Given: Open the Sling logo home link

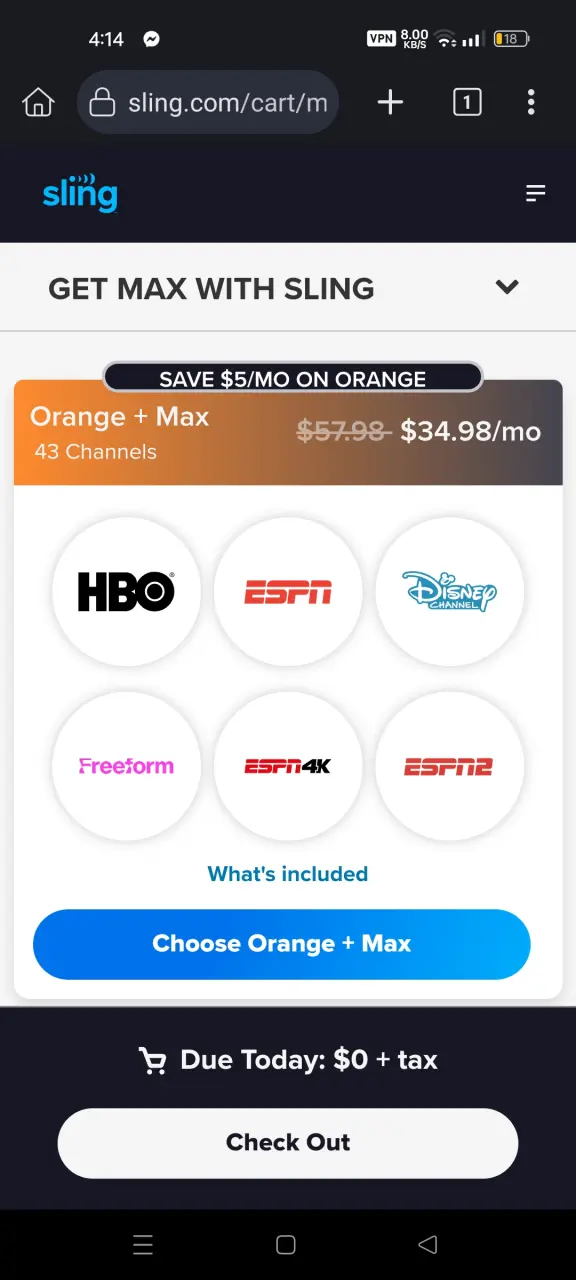Looking at the screenshot, I should (x=80, y=193).
